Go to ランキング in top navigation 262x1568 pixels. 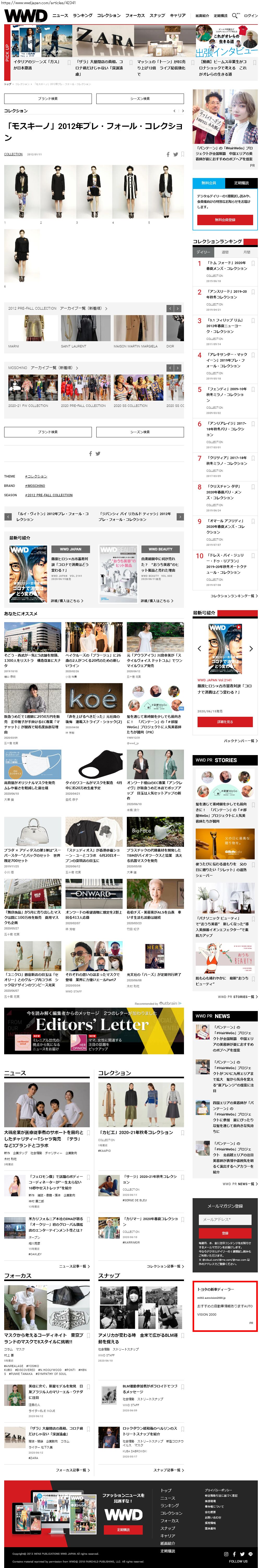click(x=82, y=15)
